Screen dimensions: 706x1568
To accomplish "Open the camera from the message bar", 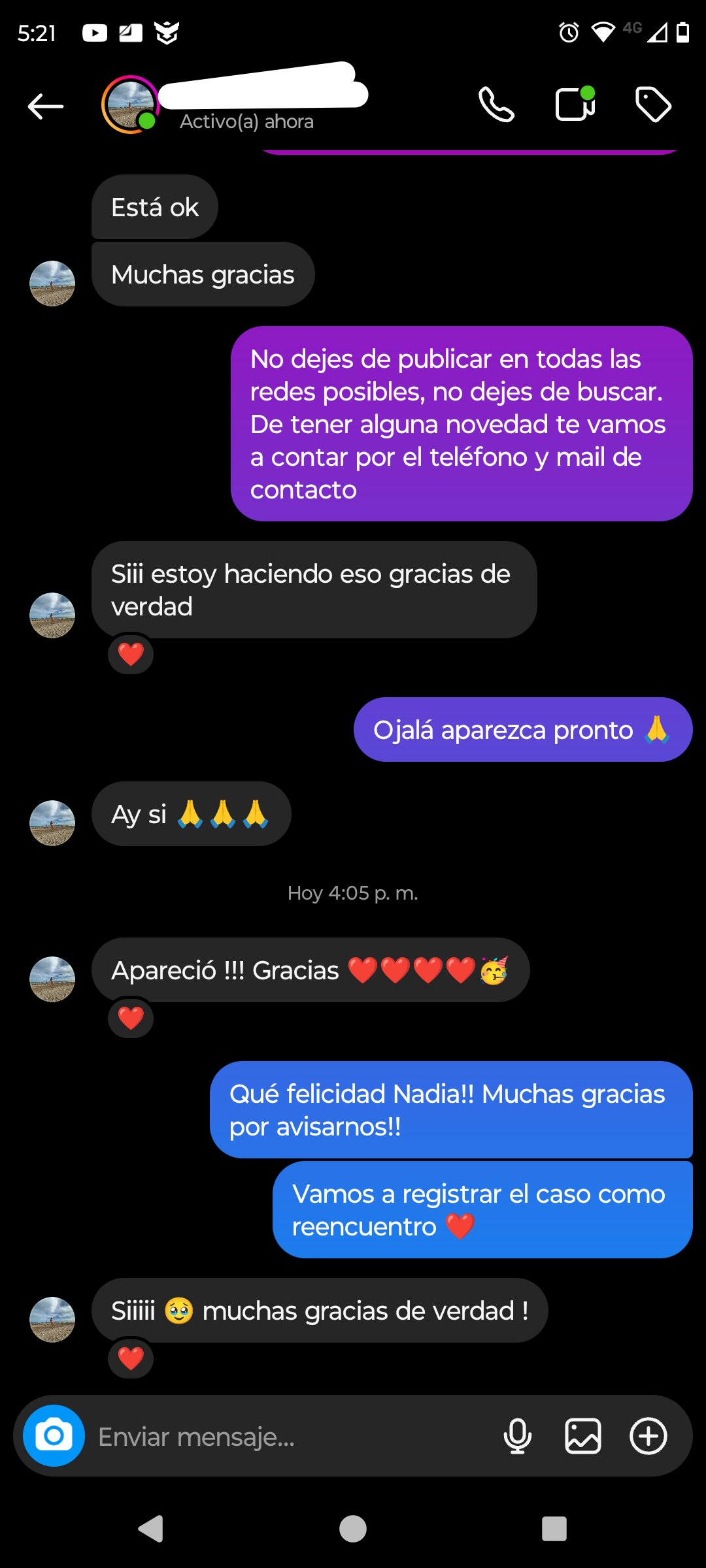I will [54, 1436].
